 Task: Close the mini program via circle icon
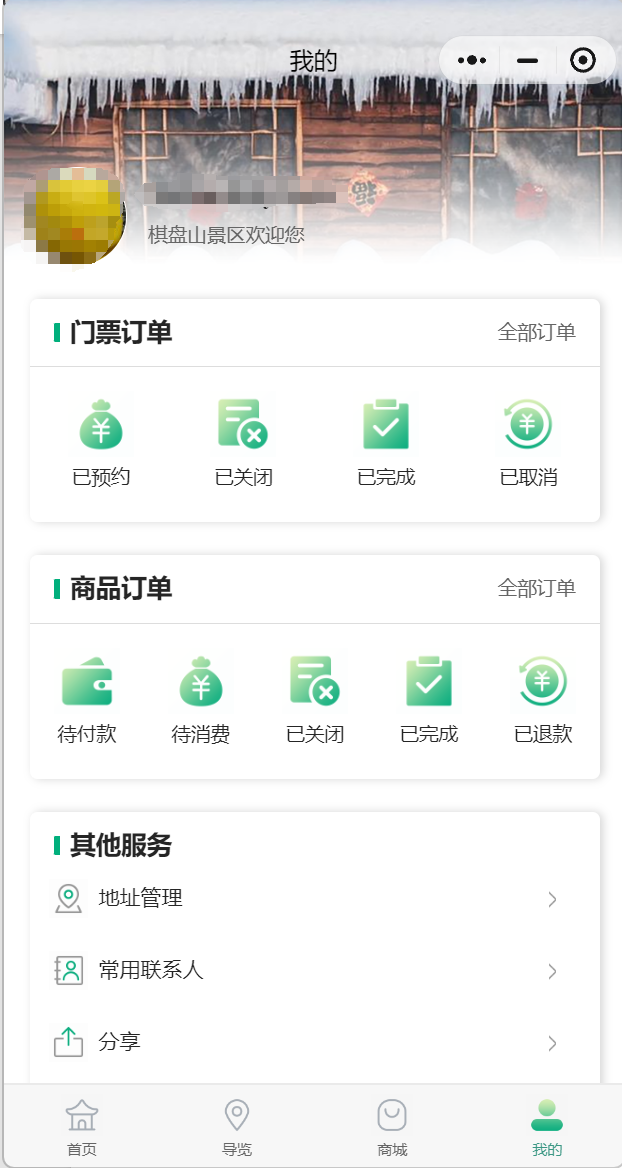pyautogui.click(x=583, y=60)
